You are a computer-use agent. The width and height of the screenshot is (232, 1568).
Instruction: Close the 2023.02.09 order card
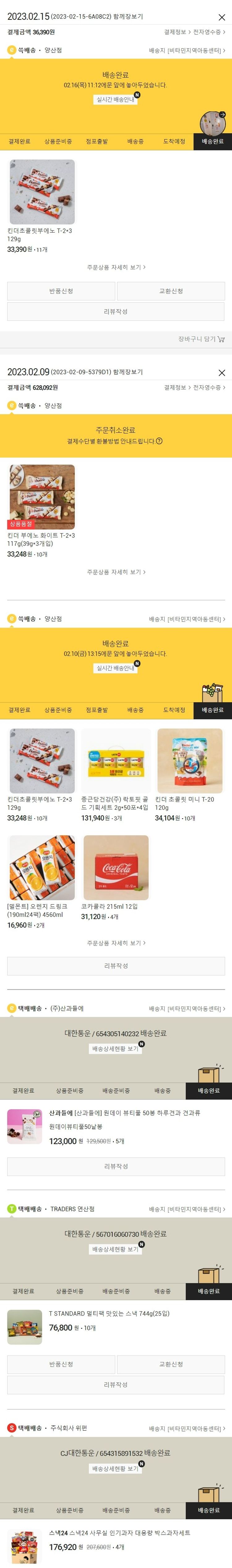tap(221, 373)
